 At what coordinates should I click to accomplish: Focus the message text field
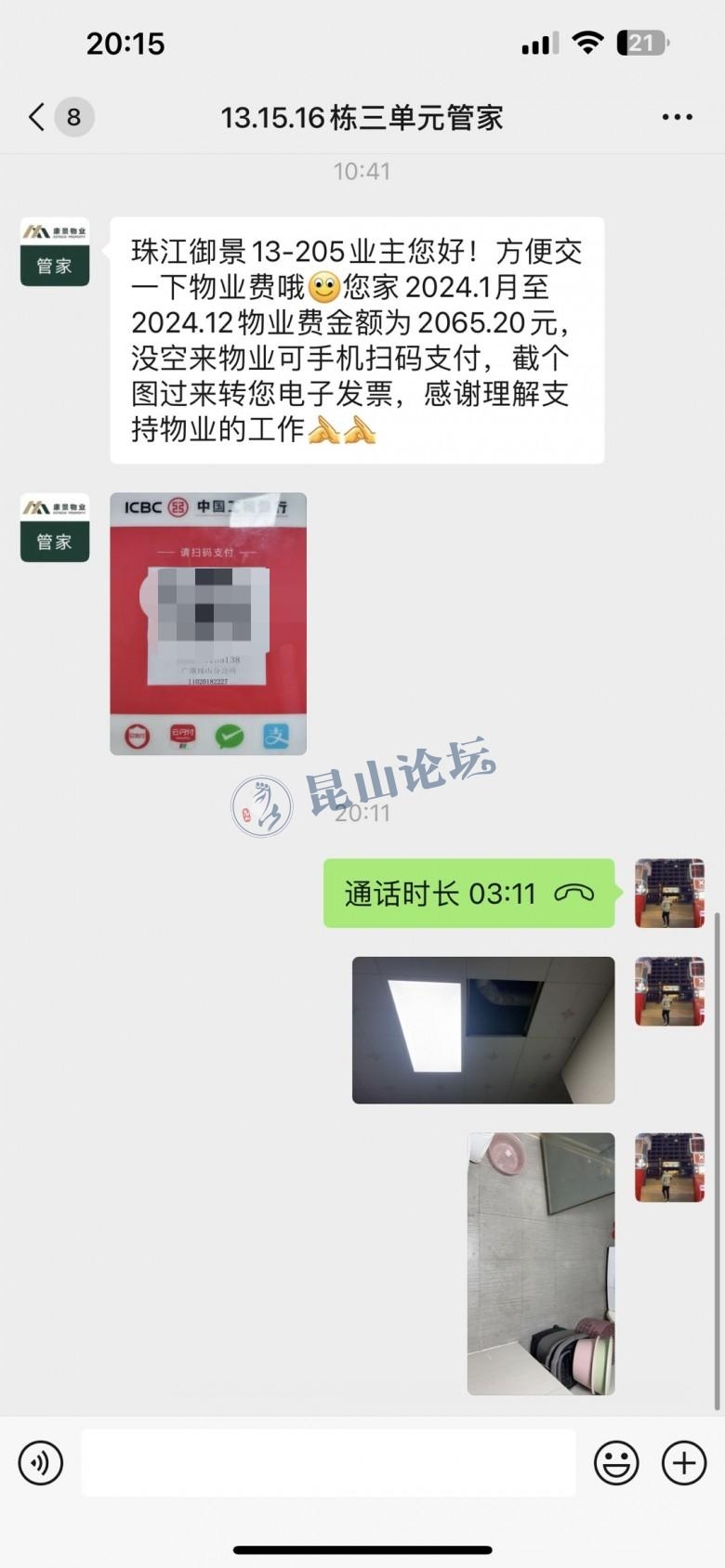click(328, 1463)
